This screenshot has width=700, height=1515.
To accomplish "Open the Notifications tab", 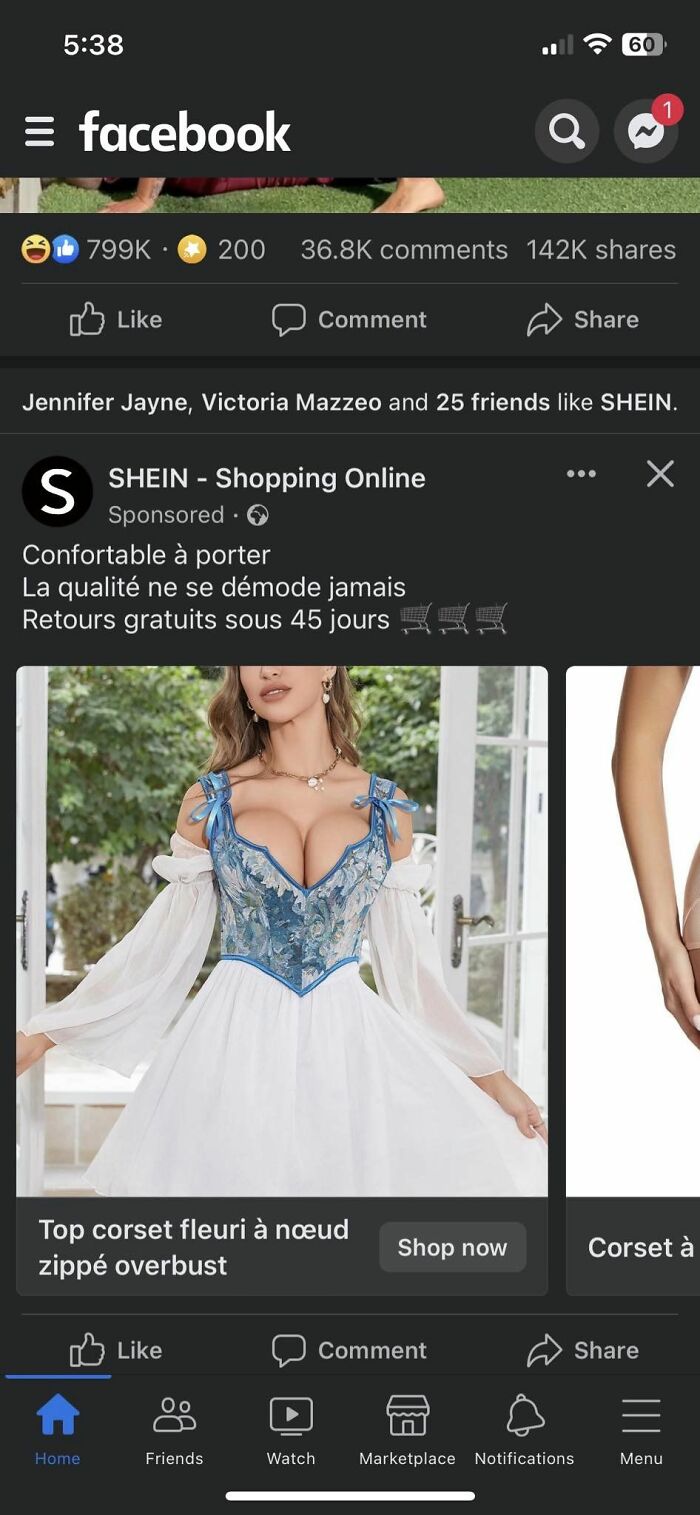I will (x=524, y=1430).
